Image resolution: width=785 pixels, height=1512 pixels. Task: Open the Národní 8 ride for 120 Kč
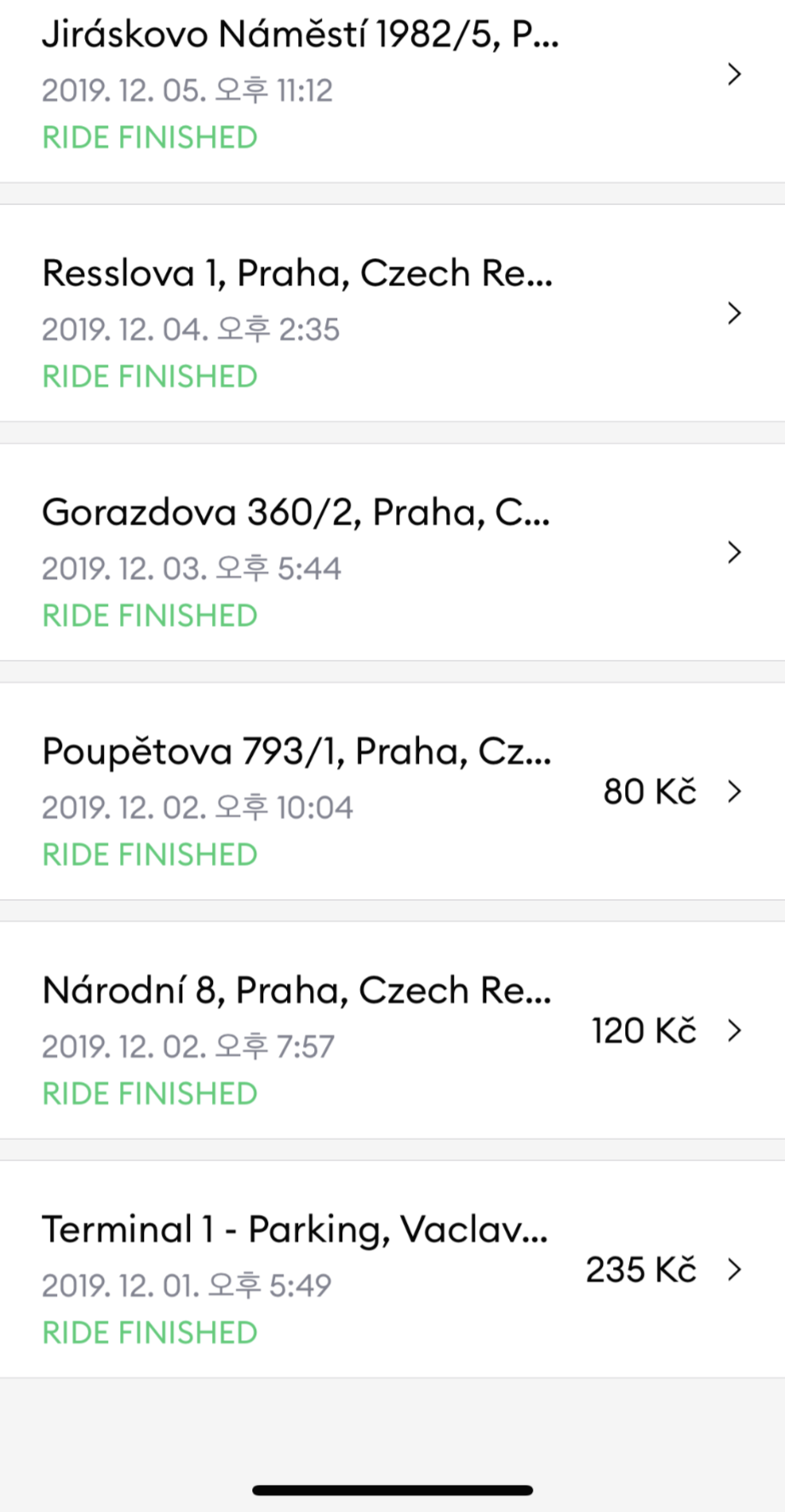(392, 1031)
